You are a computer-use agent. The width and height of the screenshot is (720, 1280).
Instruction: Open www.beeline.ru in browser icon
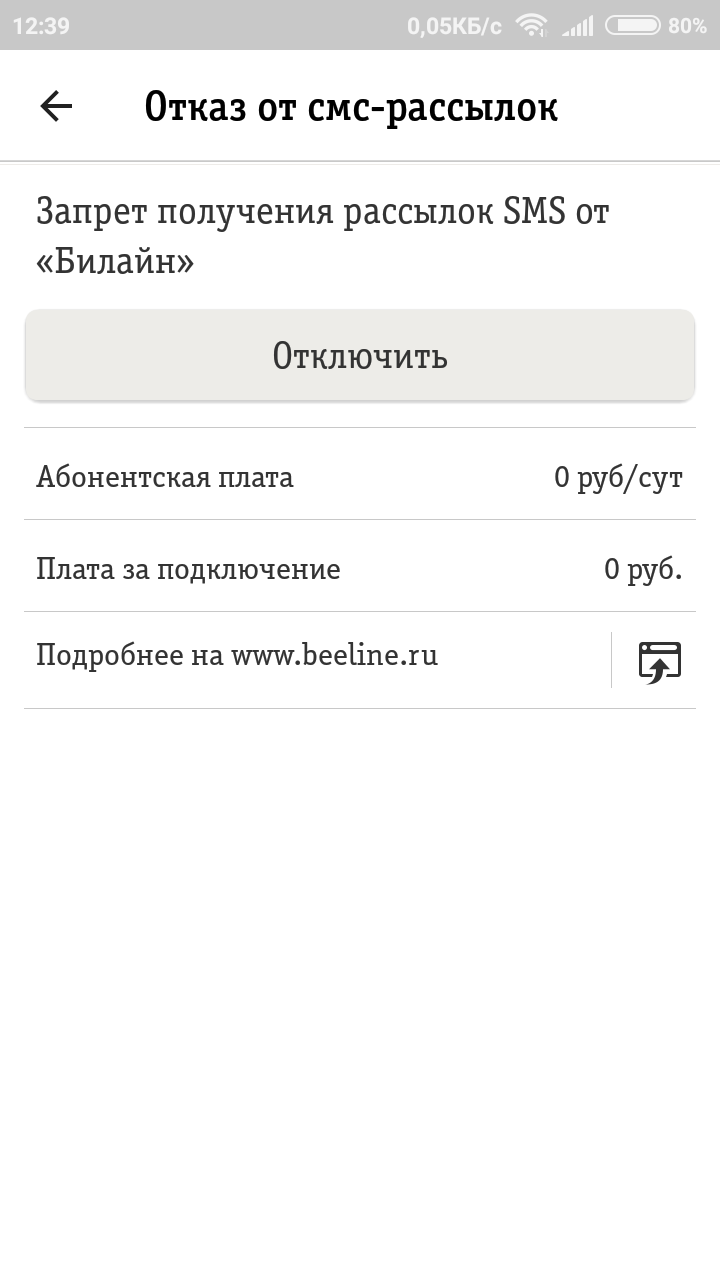660,662
